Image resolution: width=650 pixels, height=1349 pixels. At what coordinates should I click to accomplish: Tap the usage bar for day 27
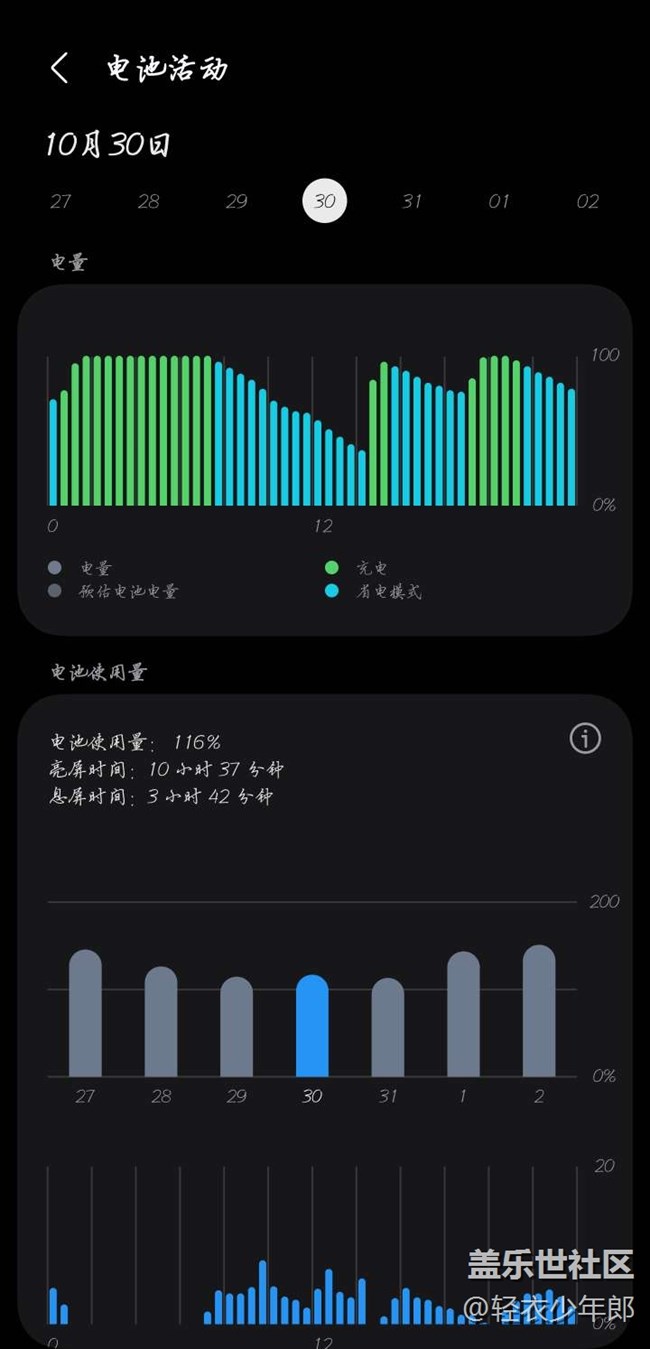(x=85, y=1014)
